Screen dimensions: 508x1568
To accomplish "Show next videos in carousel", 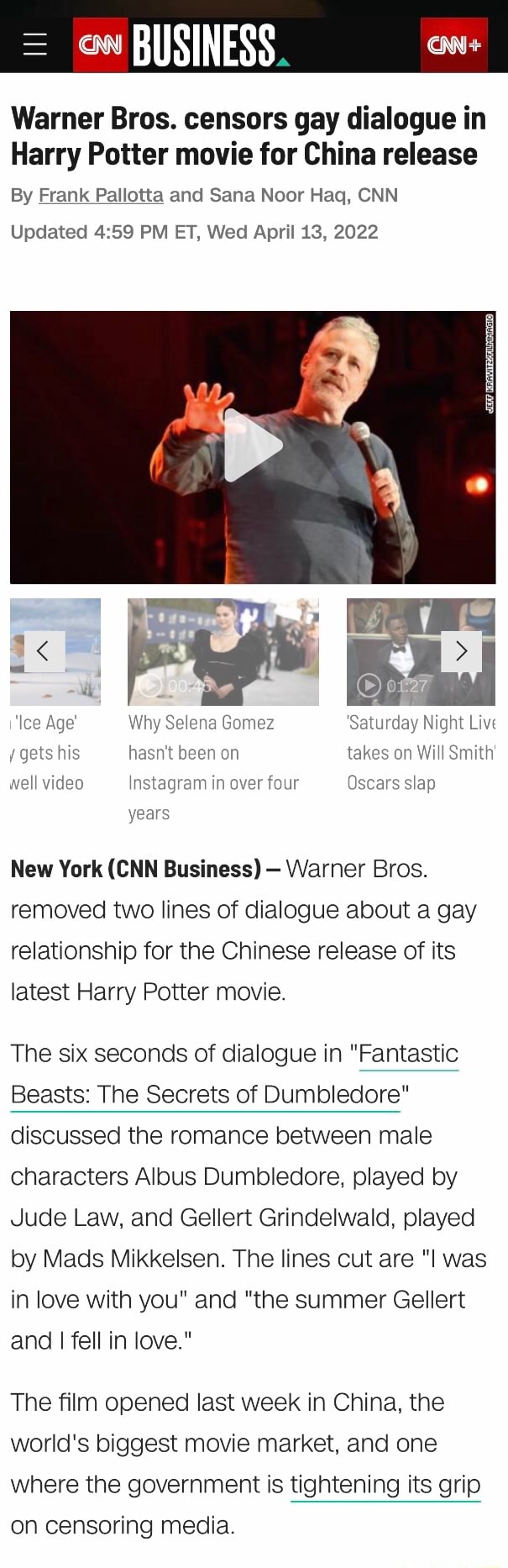I will pyautogui.click(x=461, y=650).
